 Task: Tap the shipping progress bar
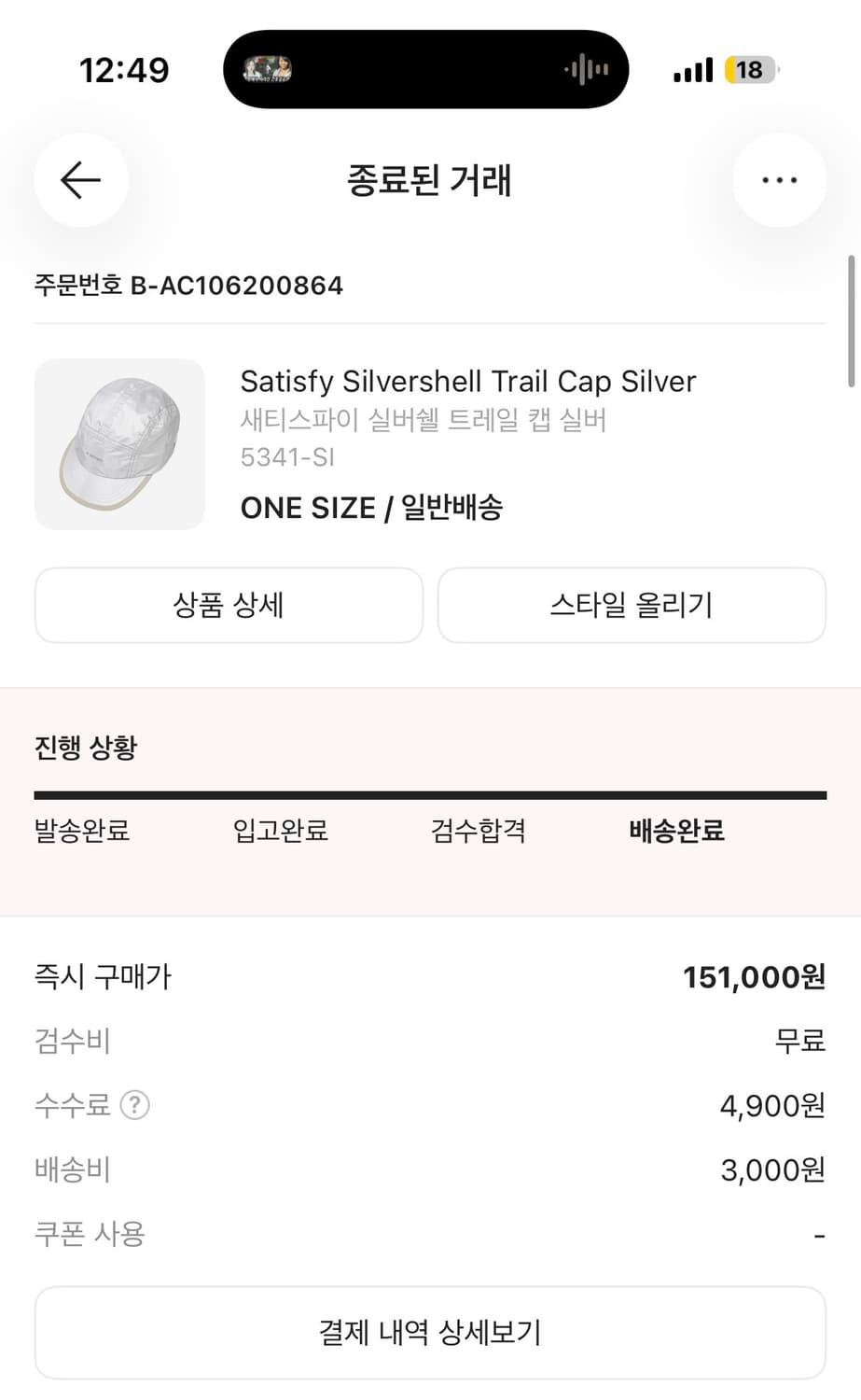[x=430, y=795]
